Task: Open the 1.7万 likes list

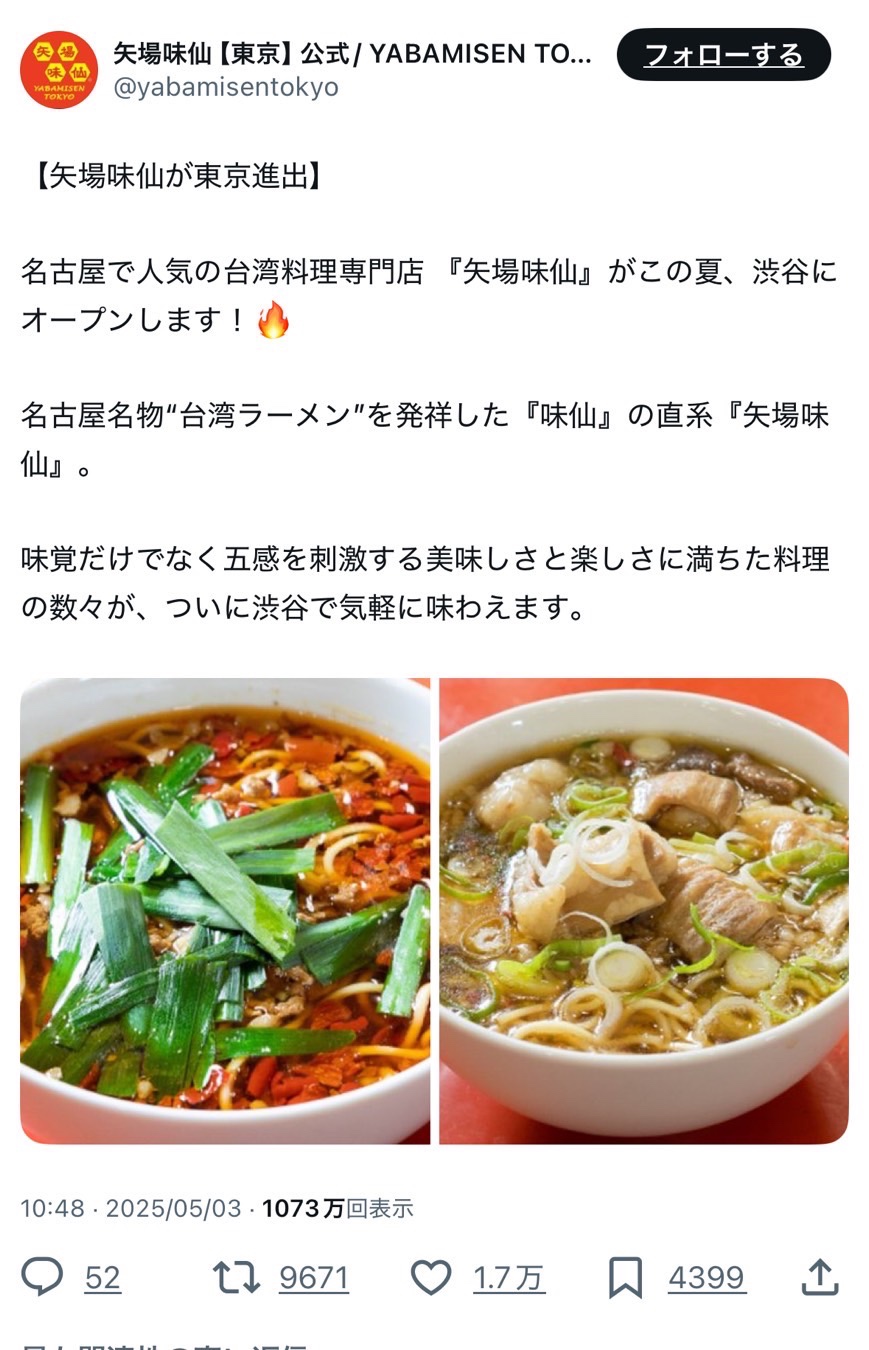Action: pos(509,1278)
